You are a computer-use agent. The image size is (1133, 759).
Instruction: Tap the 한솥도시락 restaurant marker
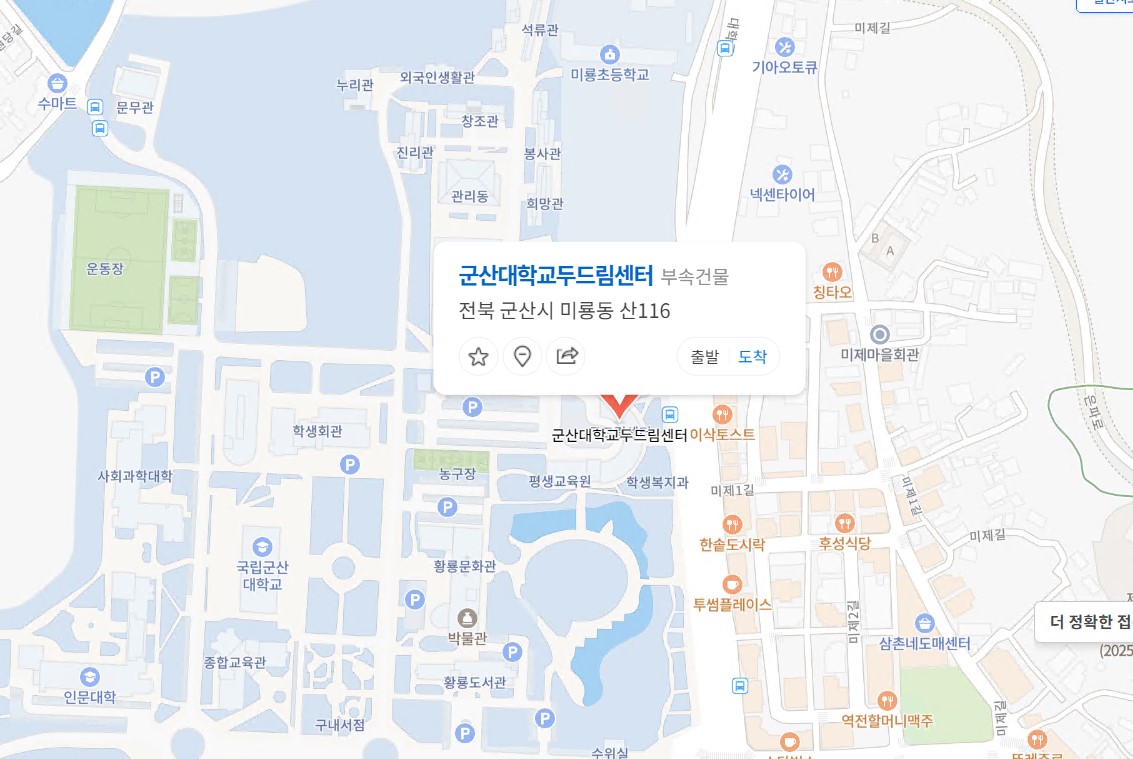point(732,525)
